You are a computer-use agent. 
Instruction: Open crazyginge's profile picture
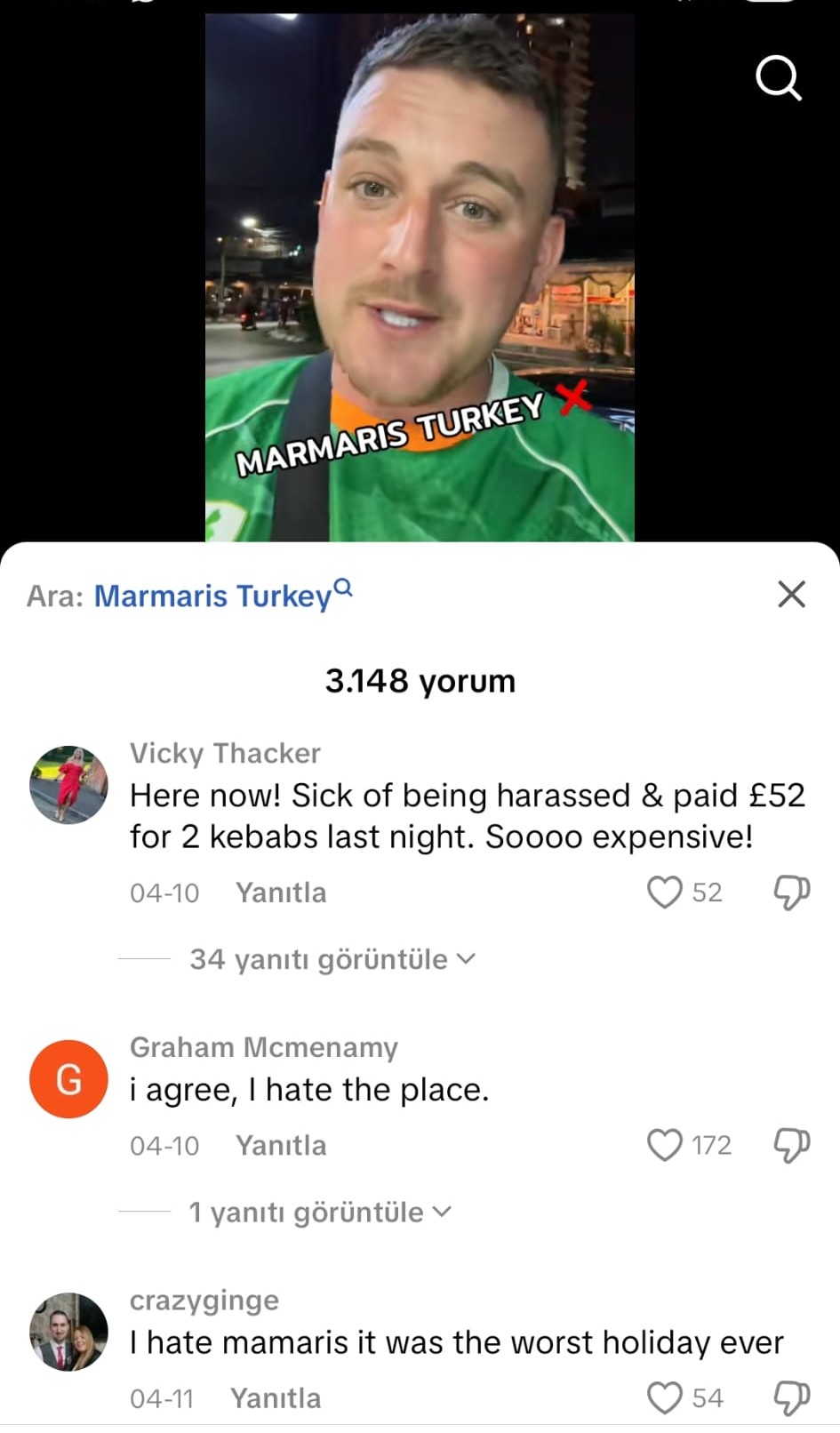pyautogui.click(x=68, y=1332)
